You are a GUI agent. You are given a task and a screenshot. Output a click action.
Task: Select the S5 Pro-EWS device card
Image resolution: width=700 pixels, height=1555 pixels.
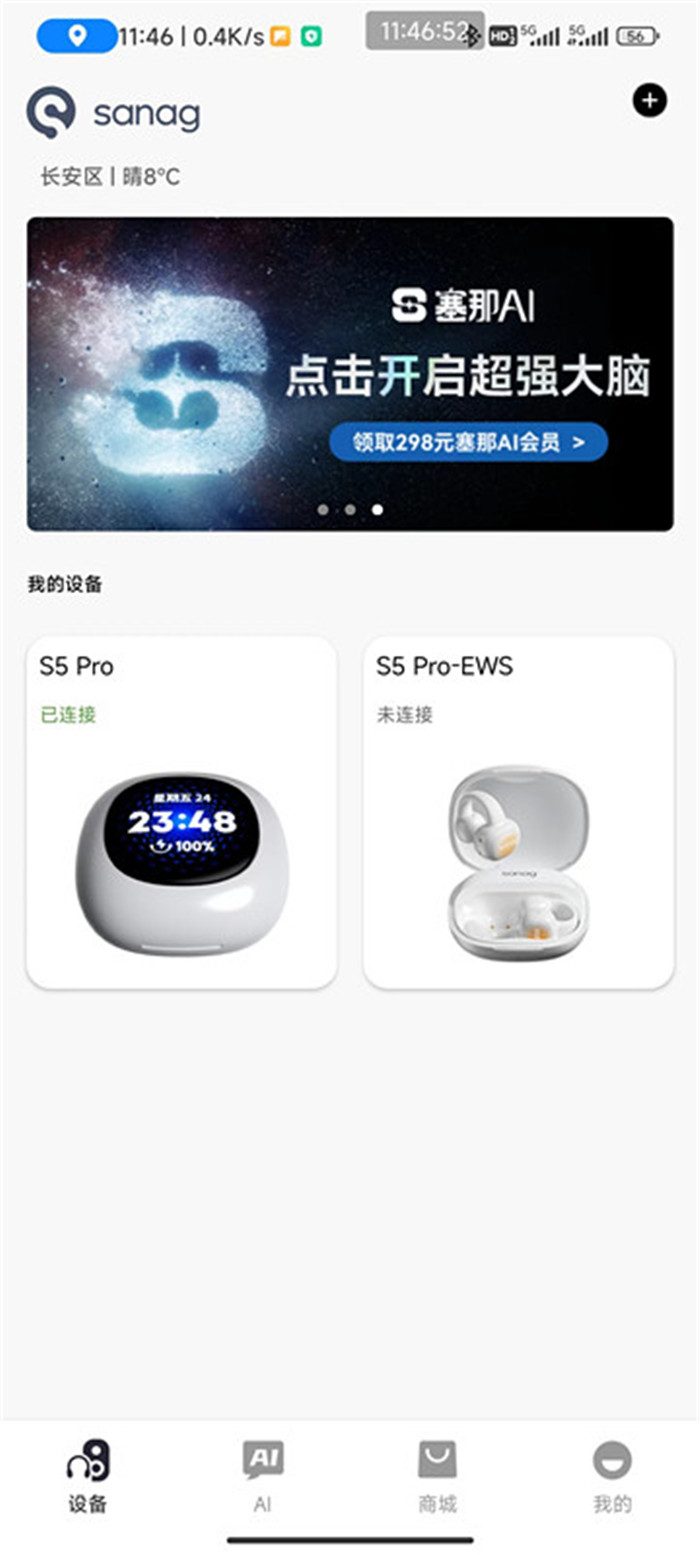pyautogui.click(x=518, y=812)
